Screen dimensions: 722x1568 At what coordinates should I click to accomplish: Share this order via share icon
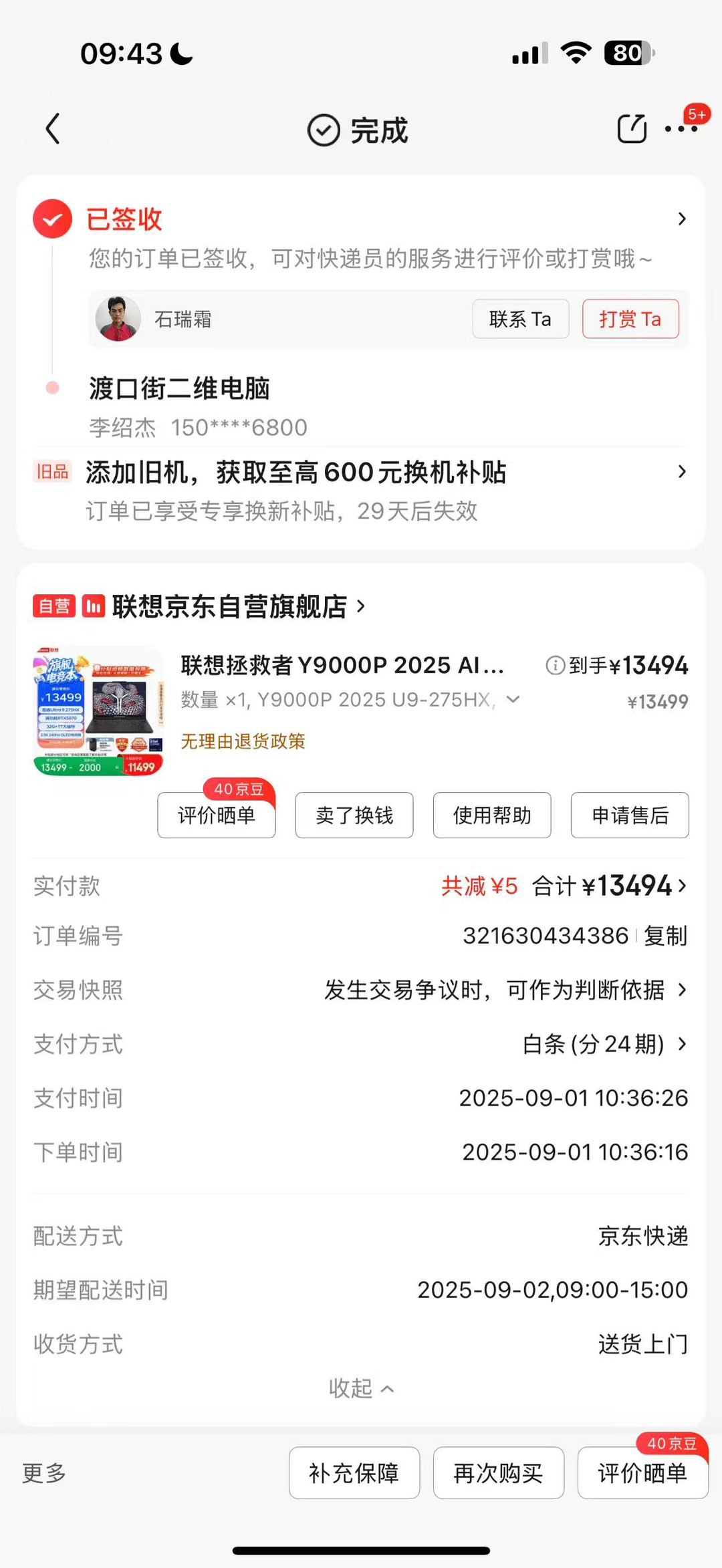[x=632, y=129]
